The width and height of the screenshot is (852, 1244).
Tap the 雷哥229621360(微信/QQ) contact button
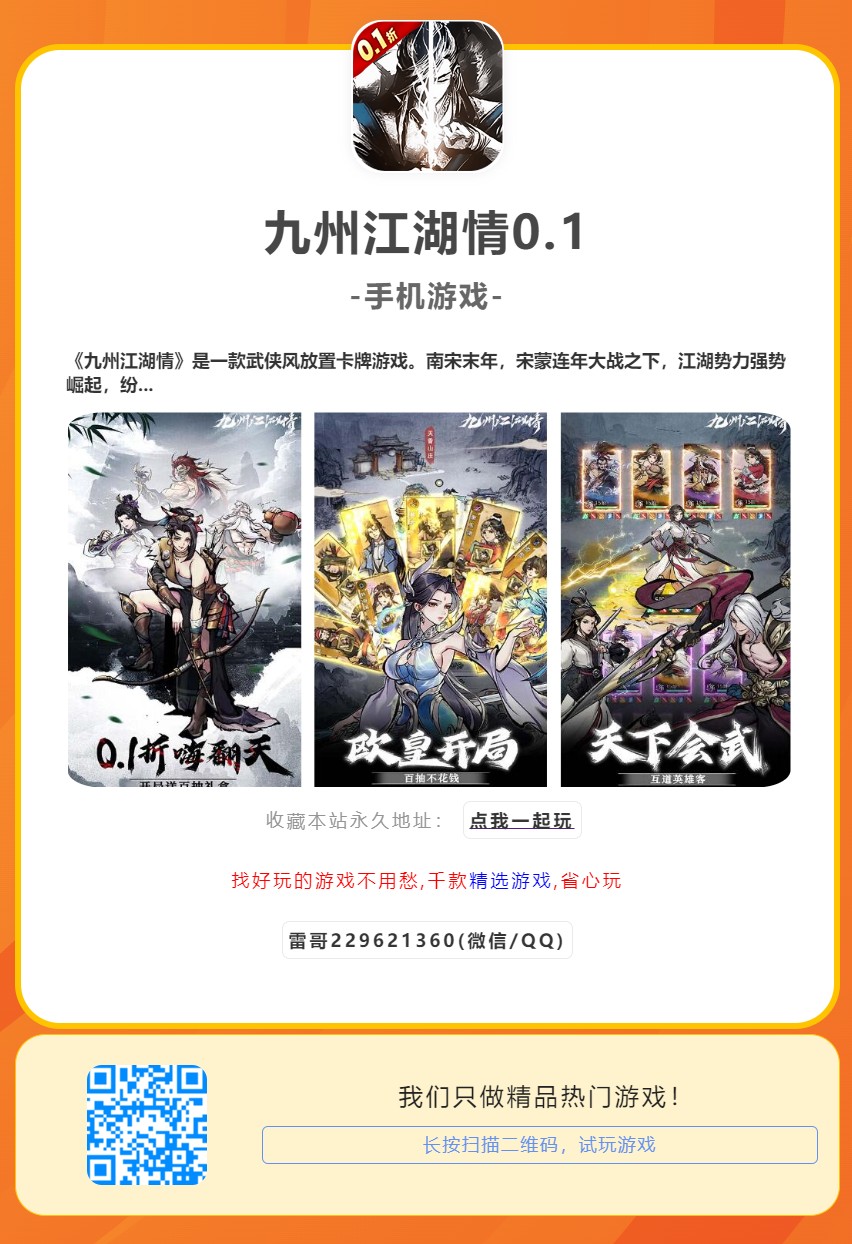pos(427,940)
